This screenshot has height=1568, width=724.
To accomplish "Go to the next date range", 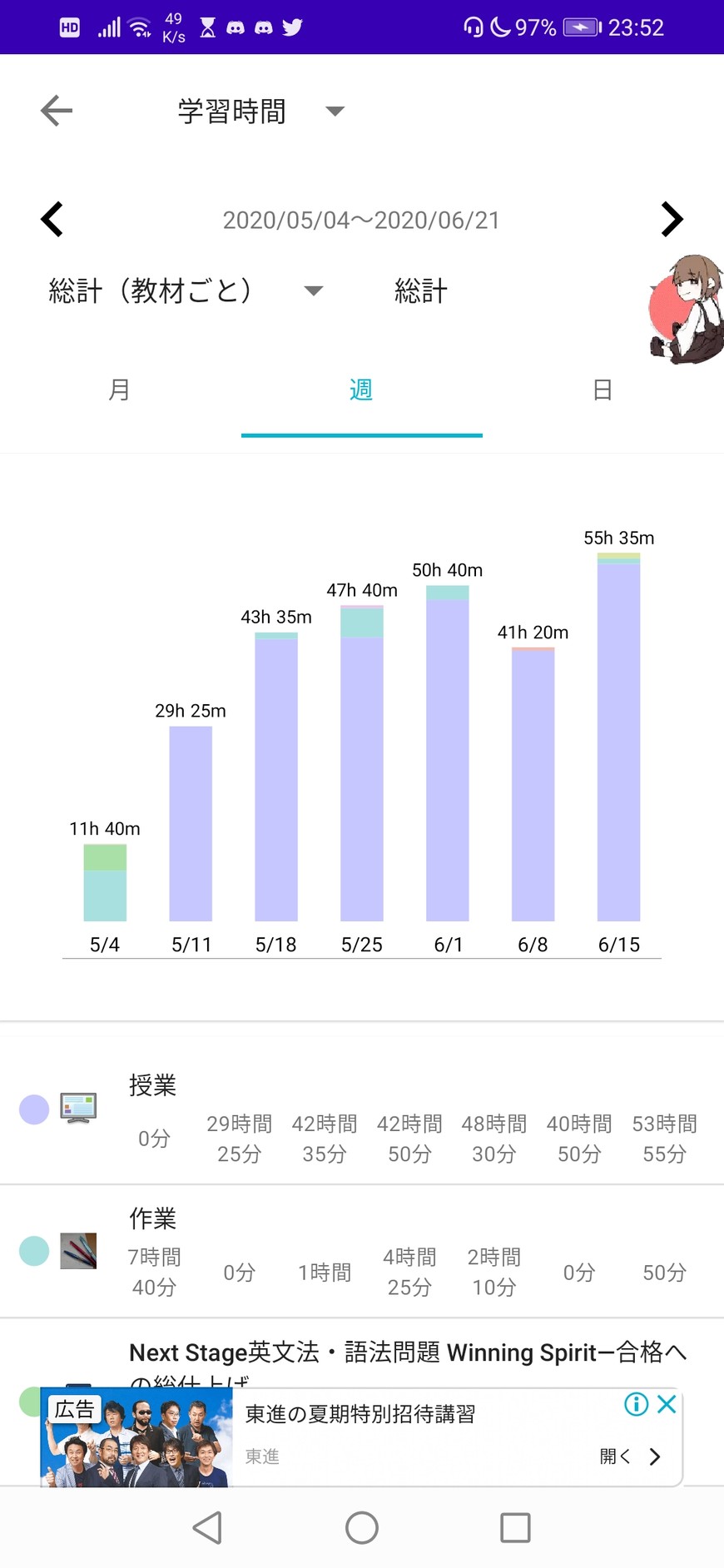I will point(672,220).
